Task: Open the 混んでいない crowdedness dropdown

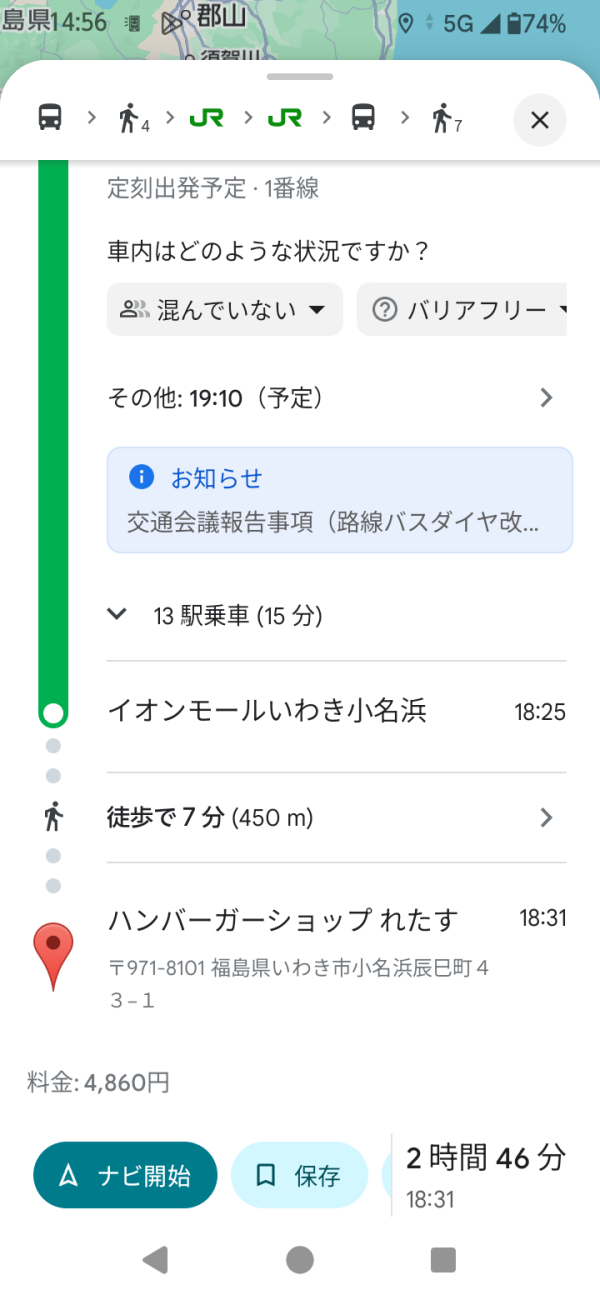Action: tap(224, 310)
